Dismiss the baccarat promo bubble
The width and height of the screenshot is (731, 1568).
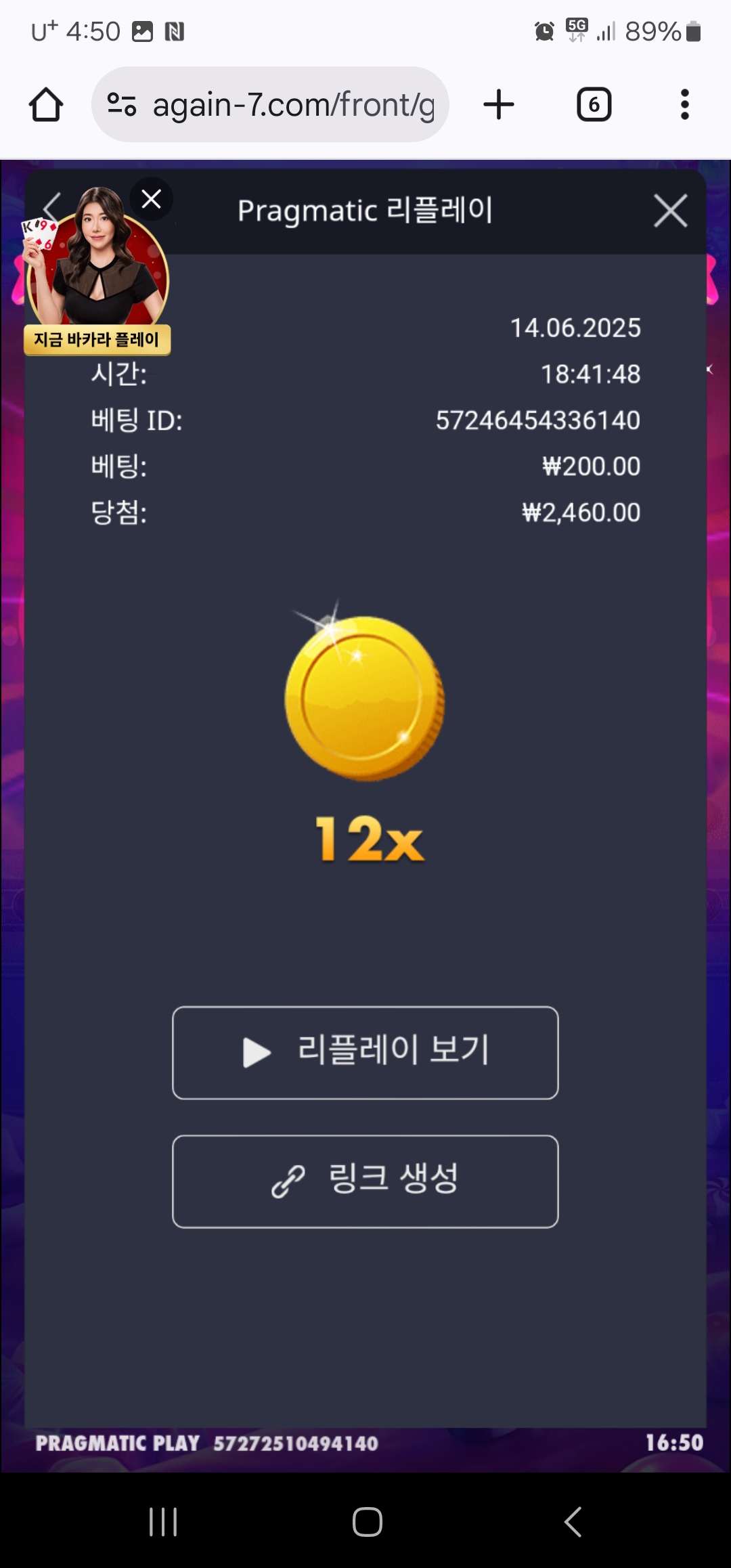[x=152, y=199]
